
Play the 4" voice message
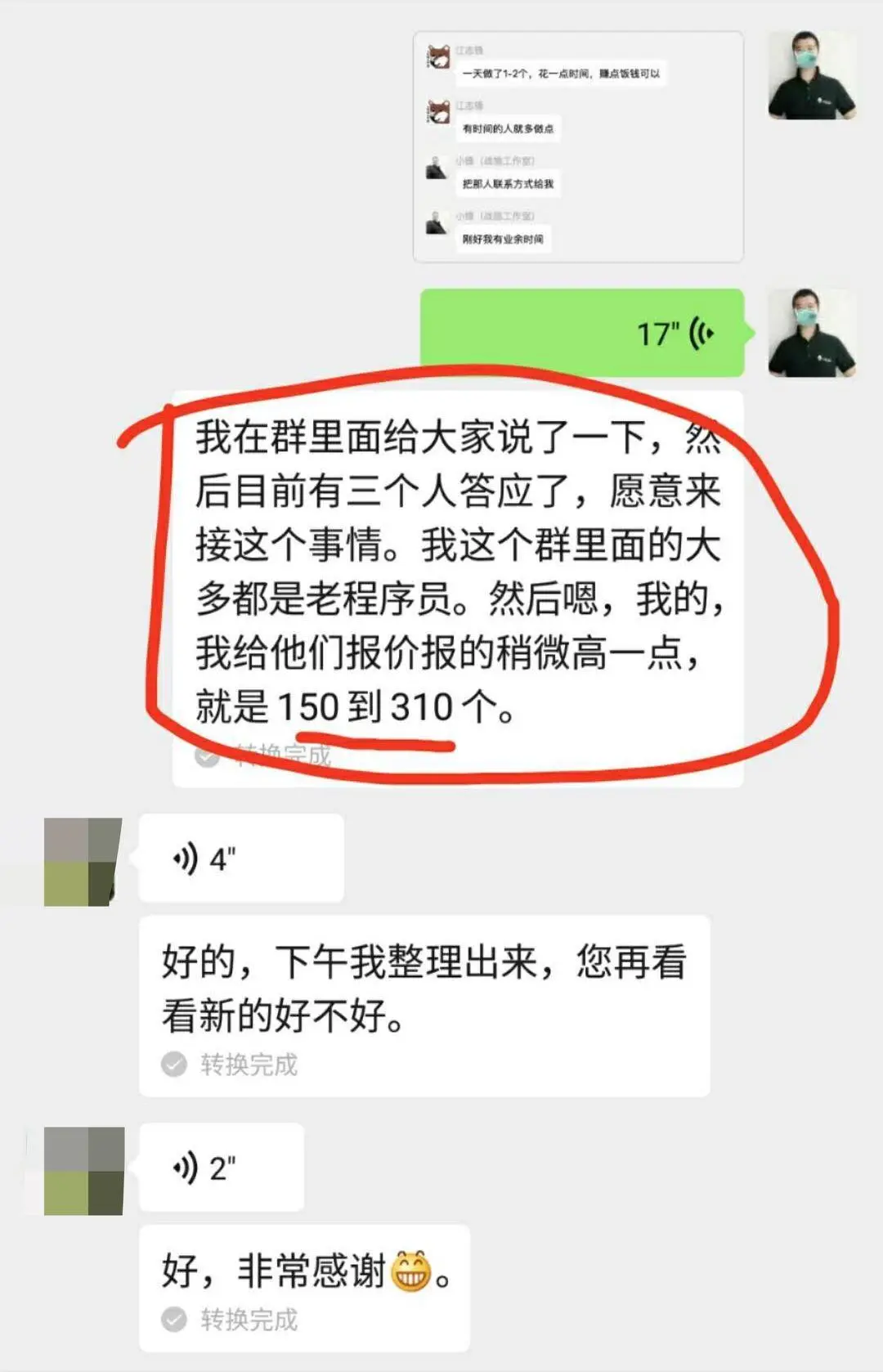click(x=240, y=859)
